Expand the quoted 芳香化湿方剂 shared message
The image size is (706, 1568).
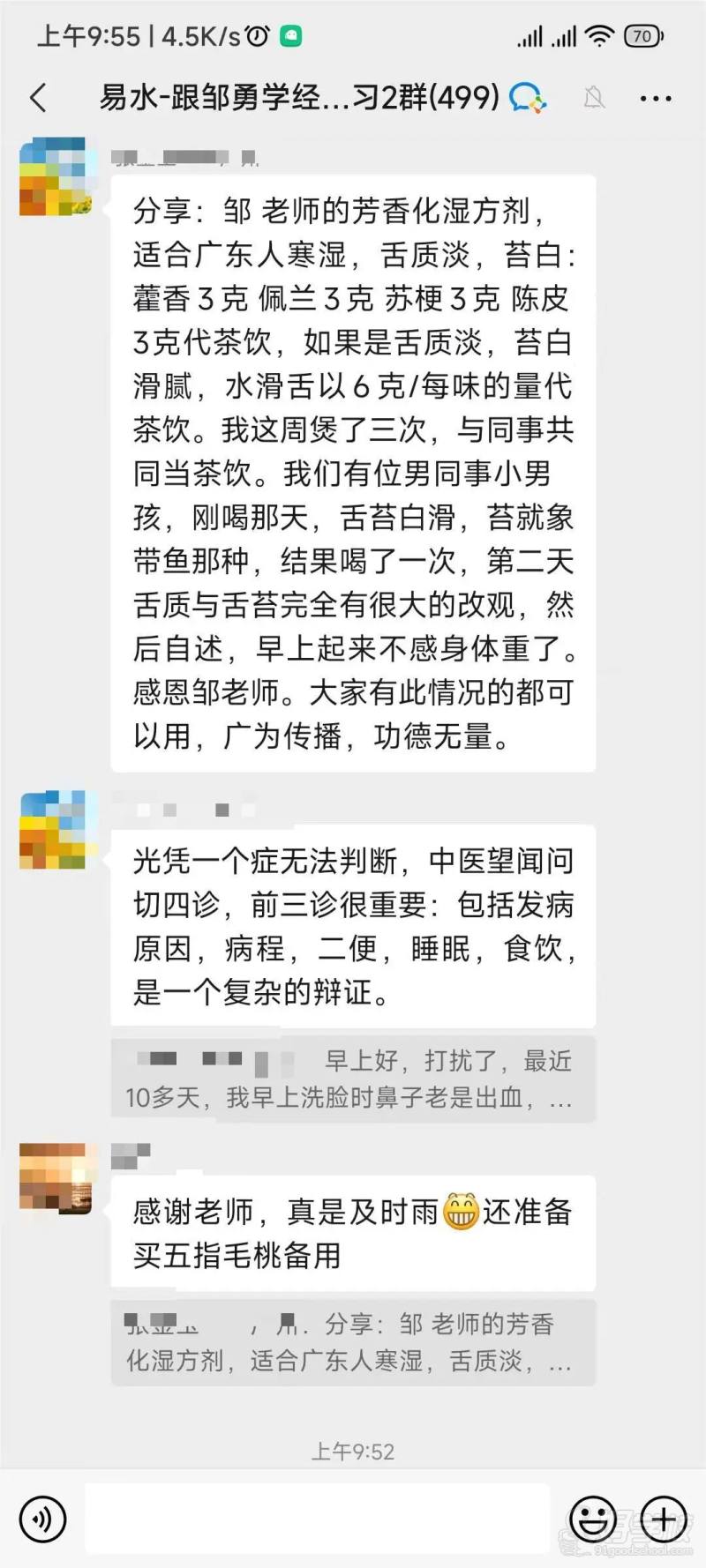pyautogui.click(x=353, y=1343)
